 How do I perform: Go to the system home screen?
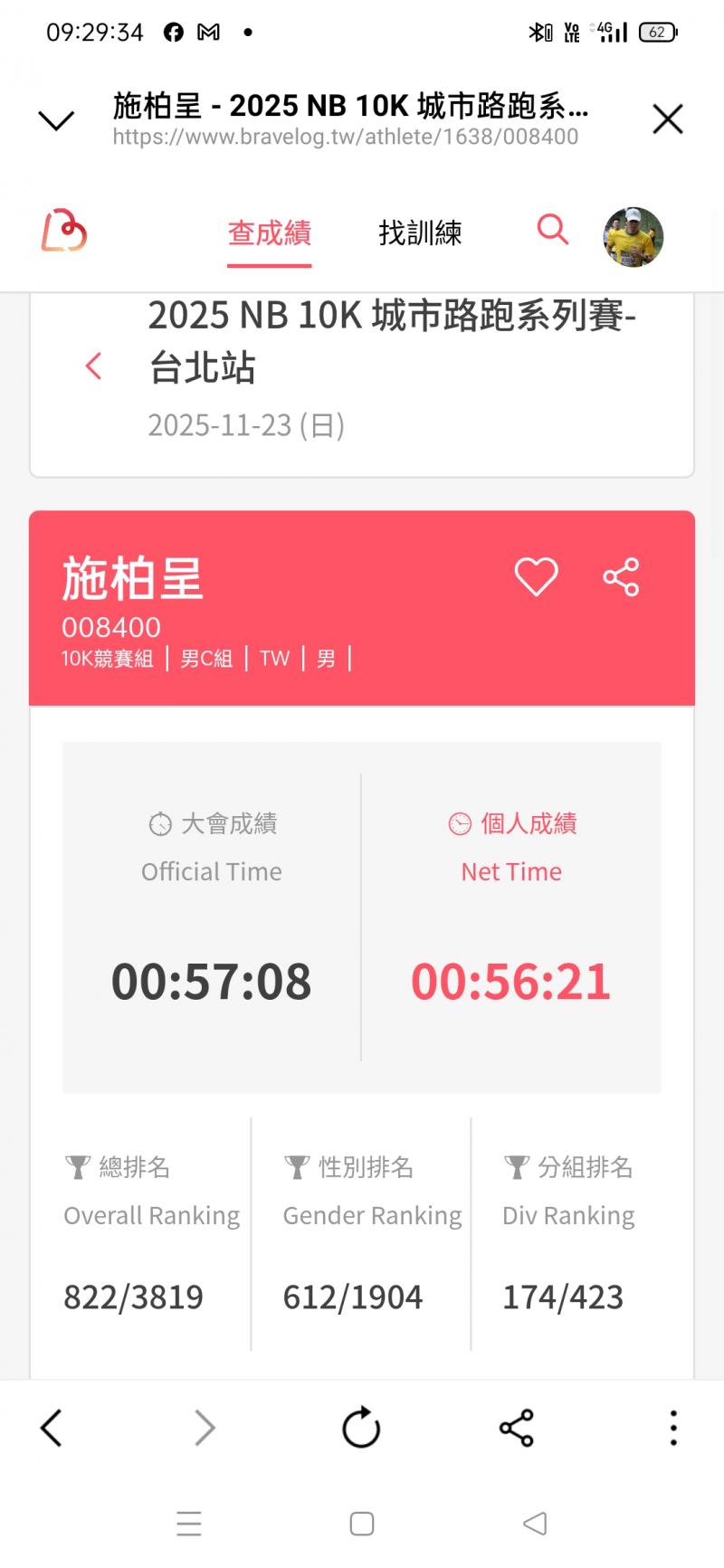(362, 1524)
